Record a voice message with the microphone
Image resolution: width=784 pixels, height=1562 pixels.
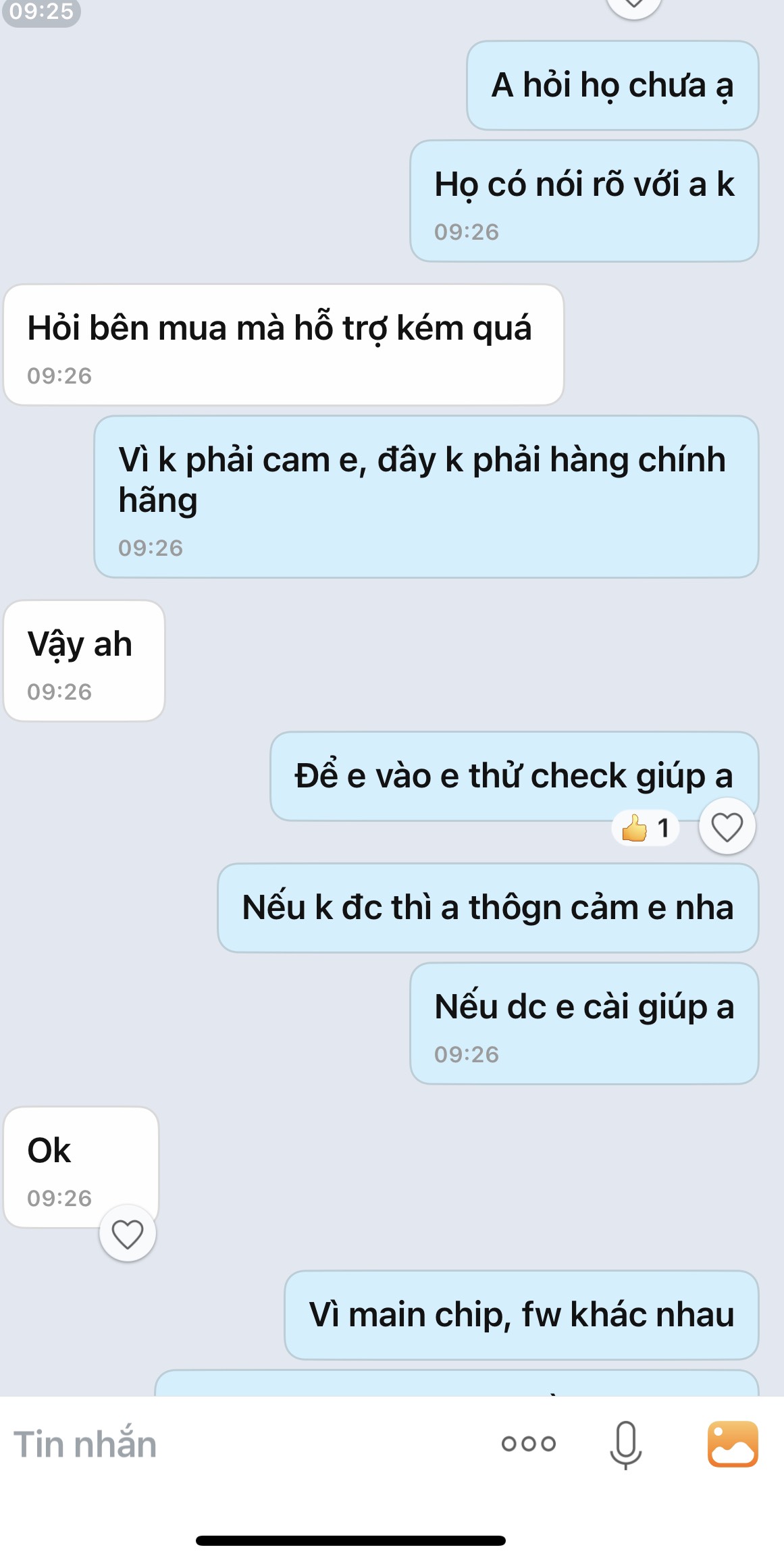click(625, 1444)
